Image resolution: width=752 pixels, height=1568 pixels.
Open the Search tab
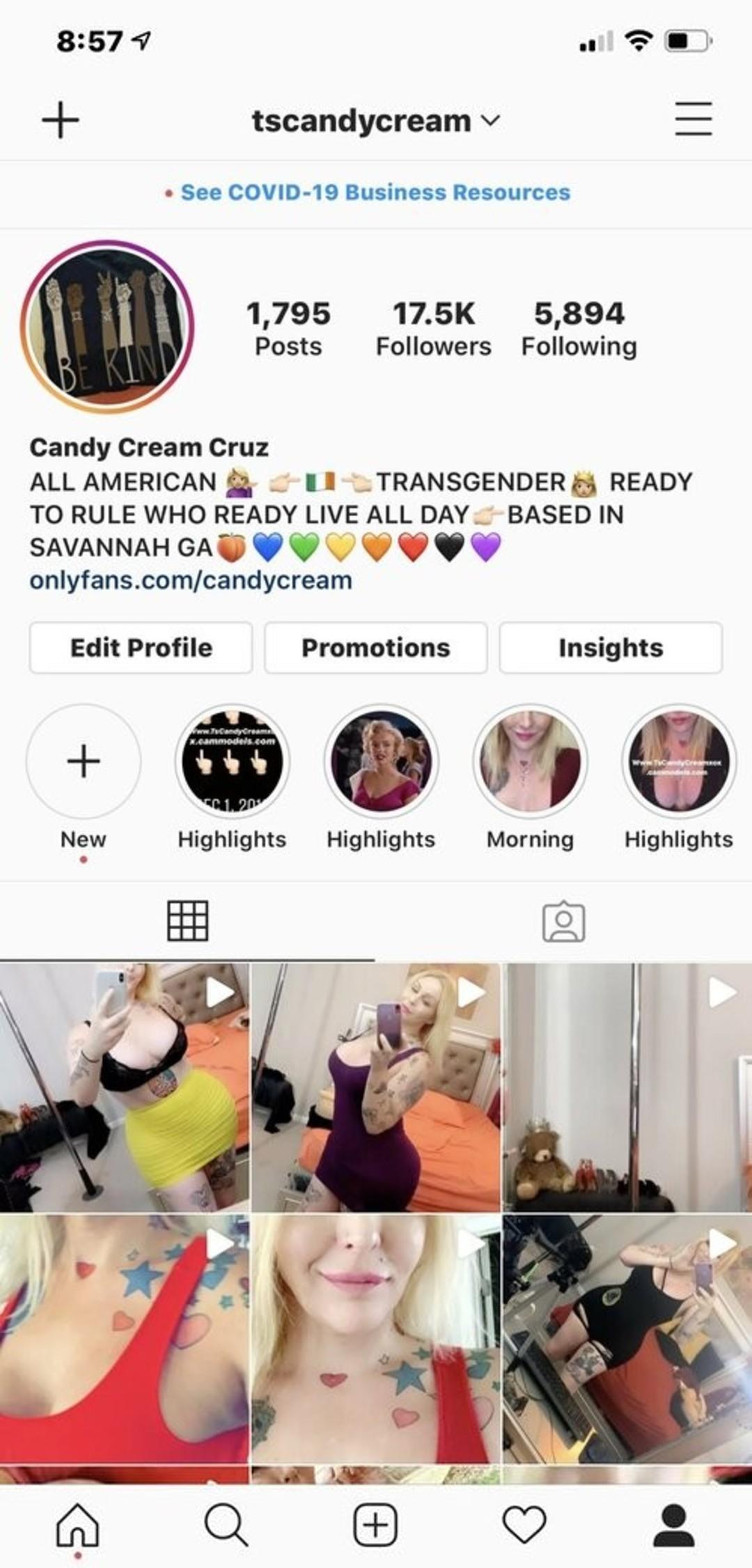click(226, 1525)
